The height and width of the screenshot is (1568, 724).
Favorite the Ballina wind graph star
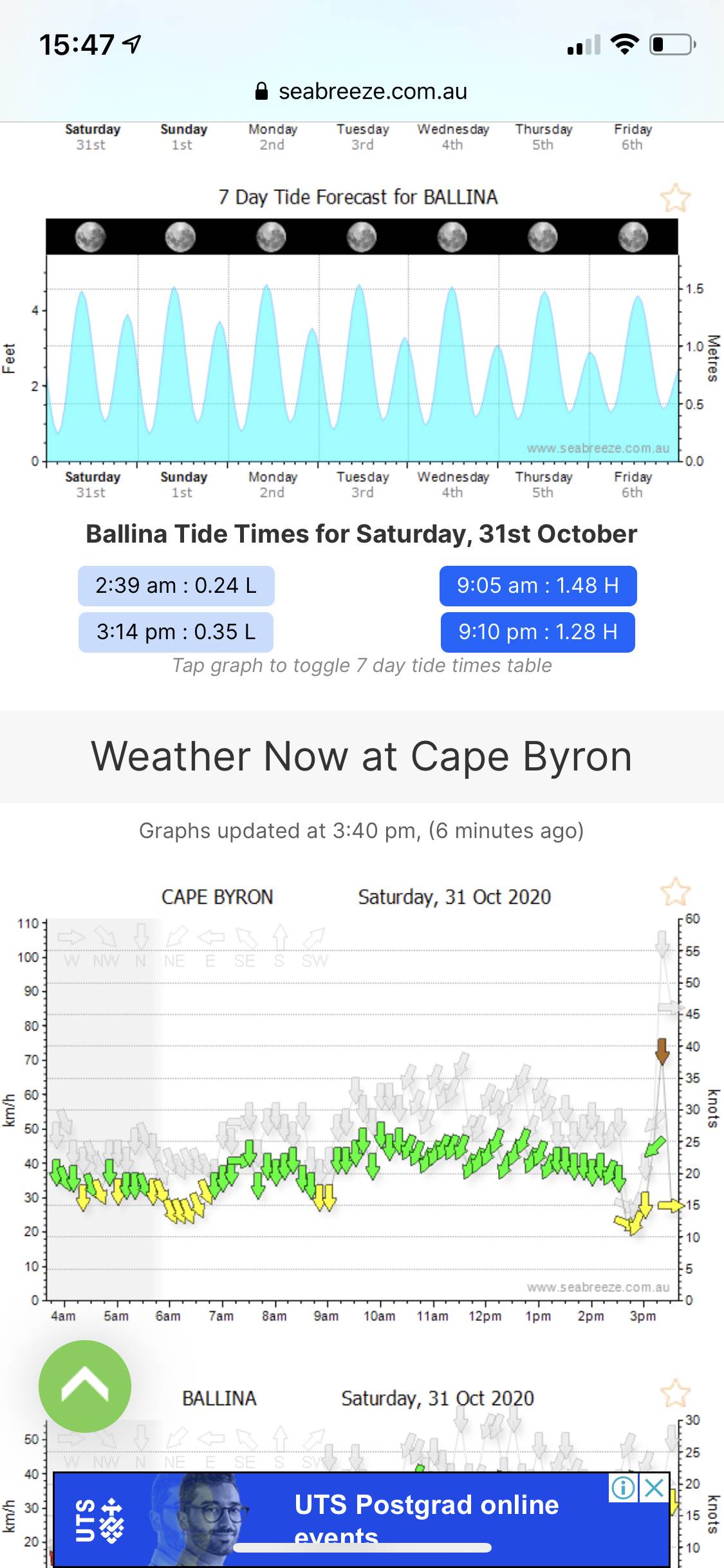tap(675, 1394)
